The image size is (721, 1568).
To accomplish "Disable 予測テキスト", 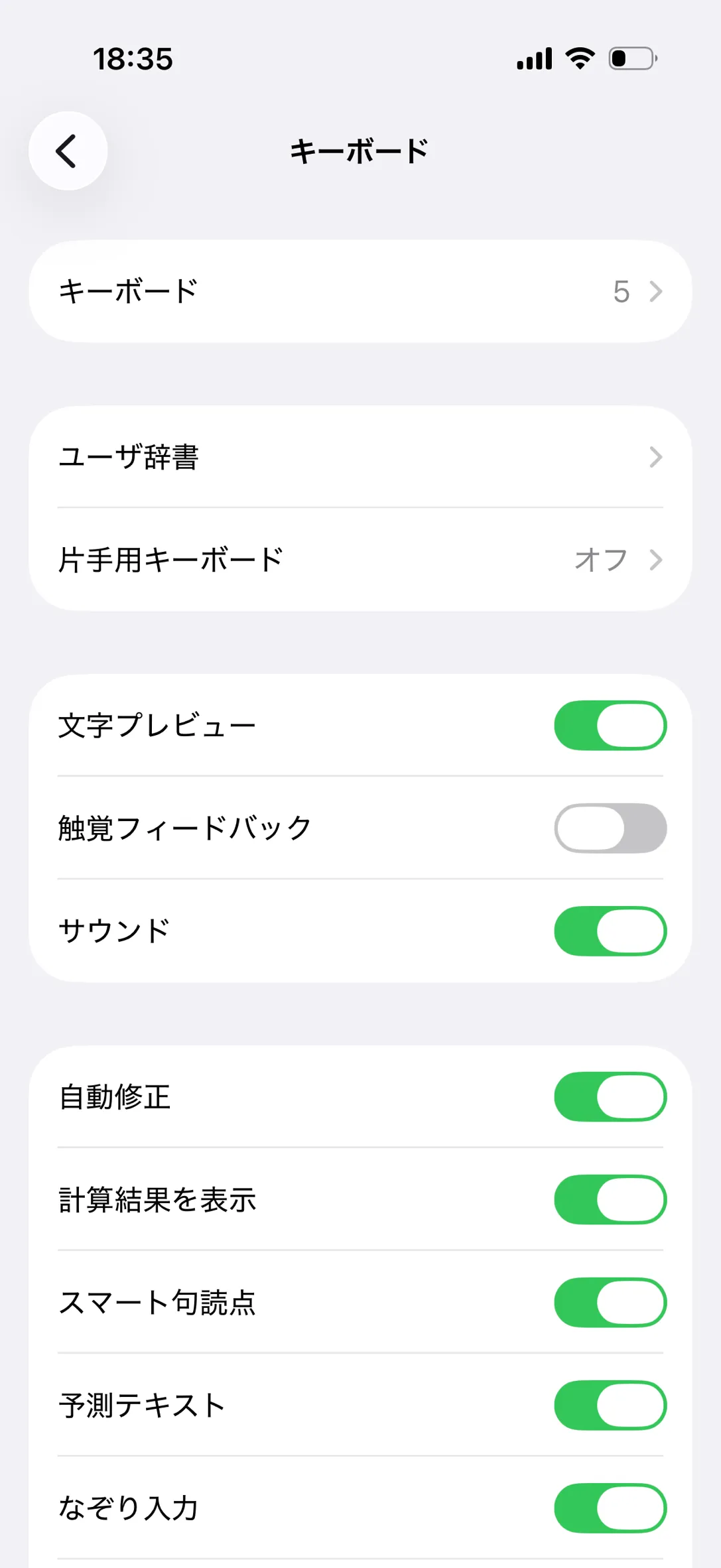I will pyautogui.click(x=610, y=1405).
